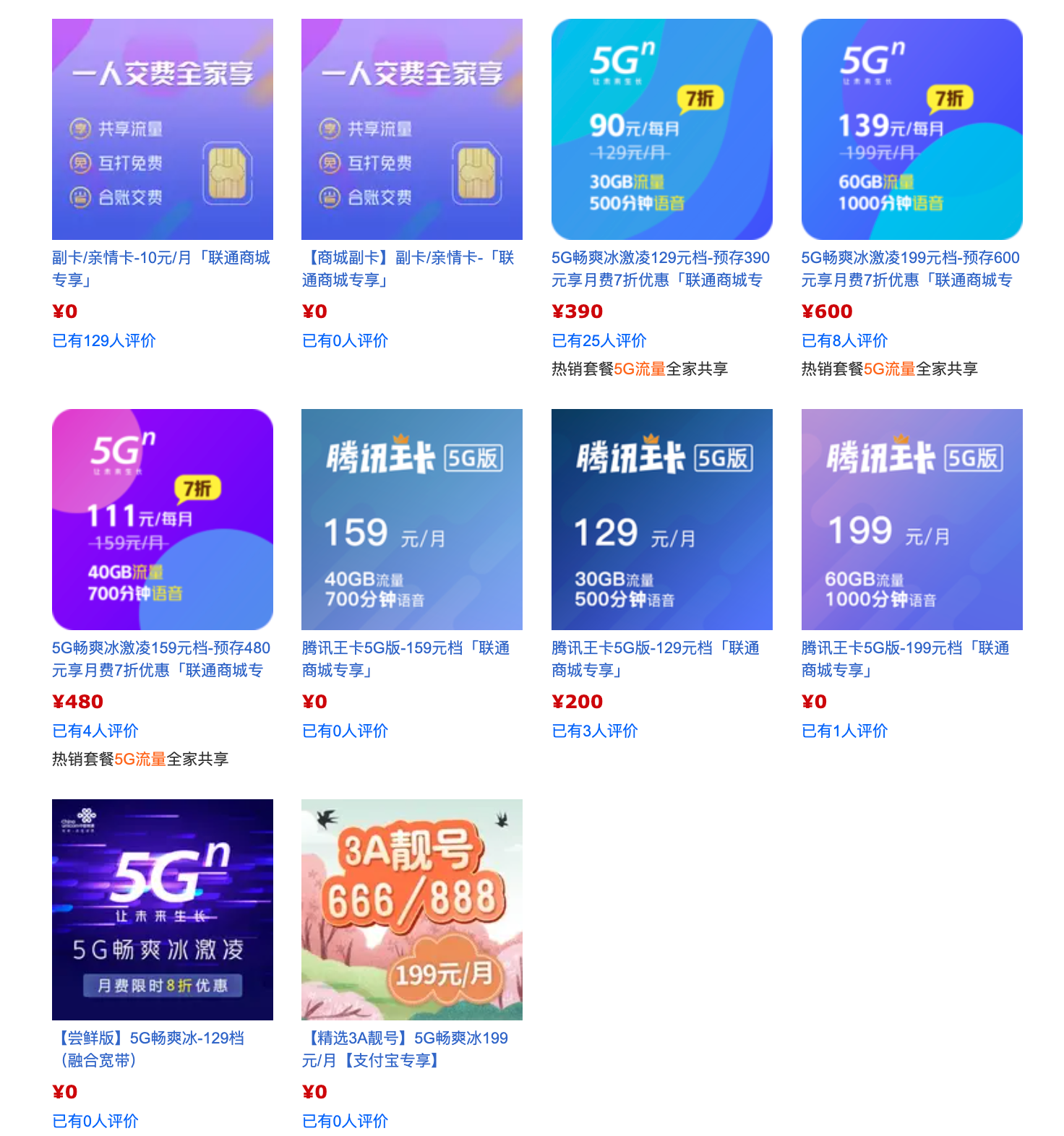View the 已有4人评价 reviews for 159元档

98,731
